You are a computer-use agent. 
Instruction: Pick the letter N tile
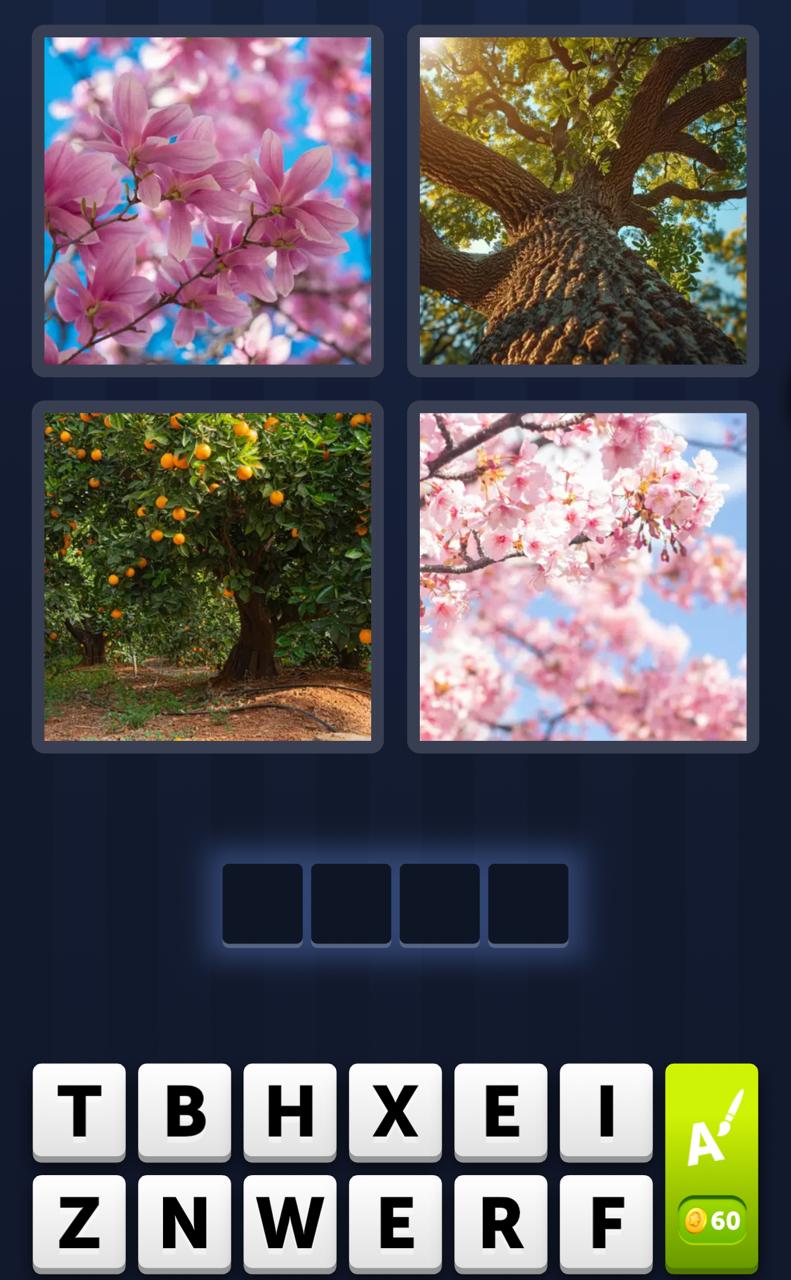184,1222
